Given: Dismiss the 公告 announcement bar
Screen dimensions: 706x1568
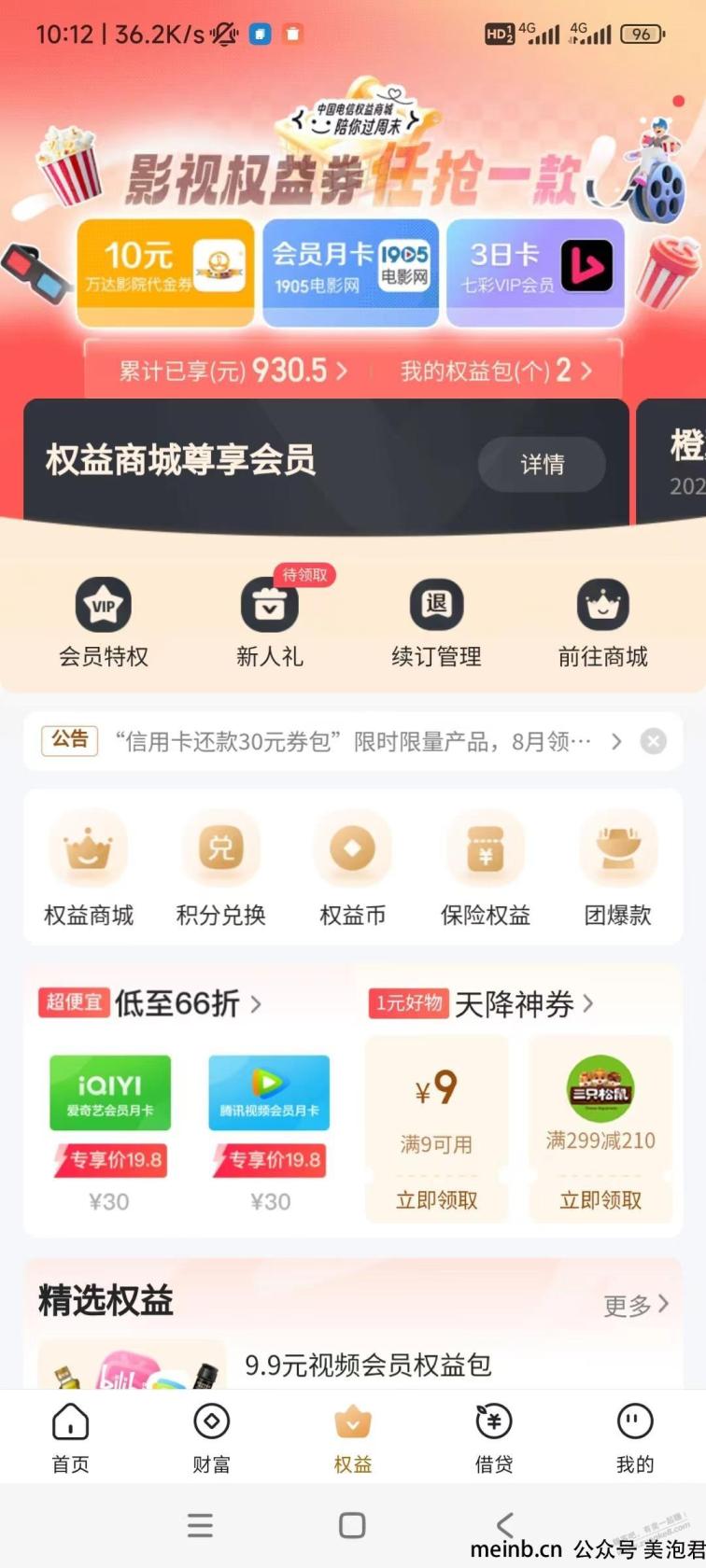Looking at the screenshot, I should [x=653, y=741].
